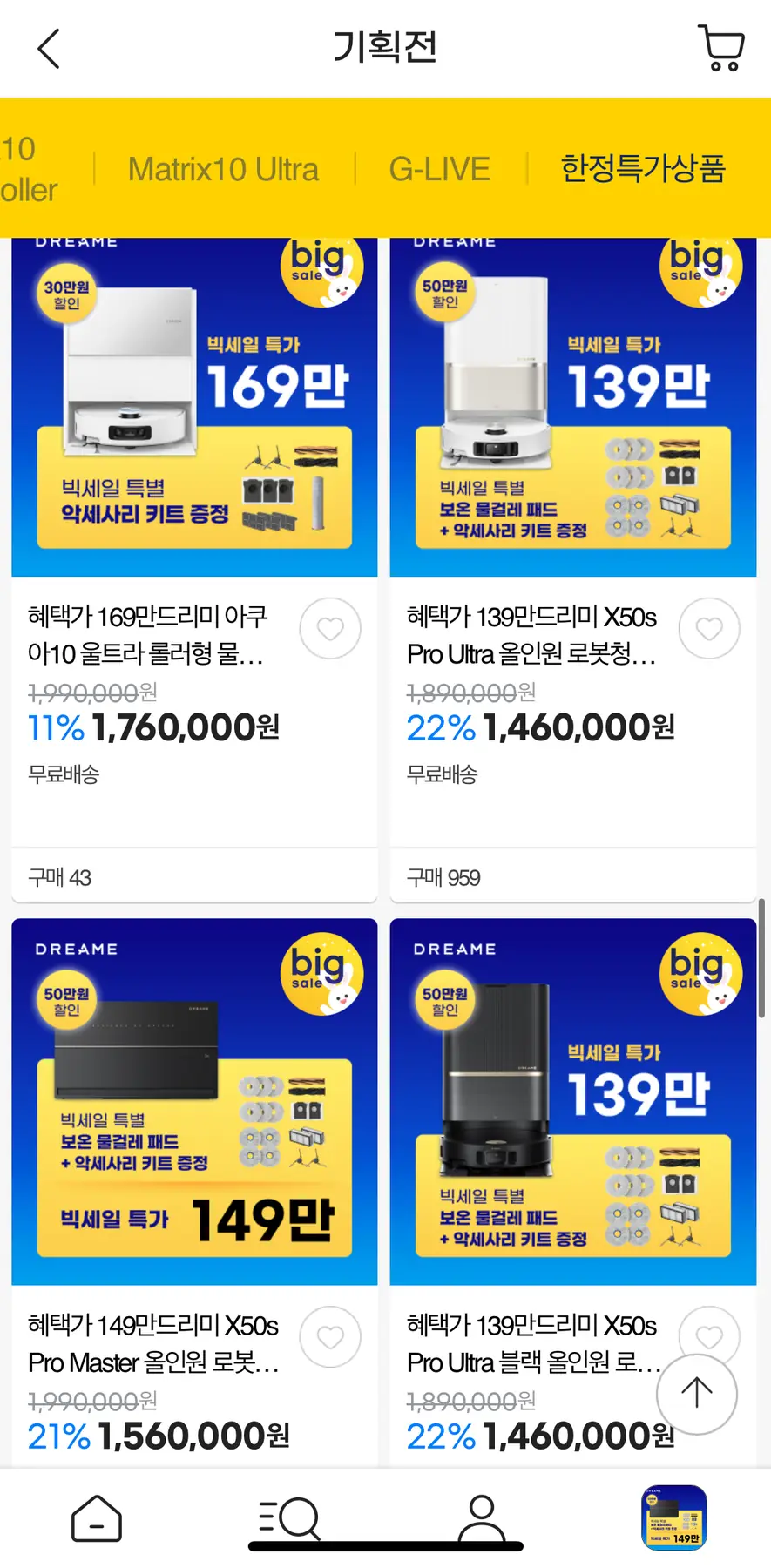
Task: Go back from the 기획전 page
Action: tap(49, 49)
